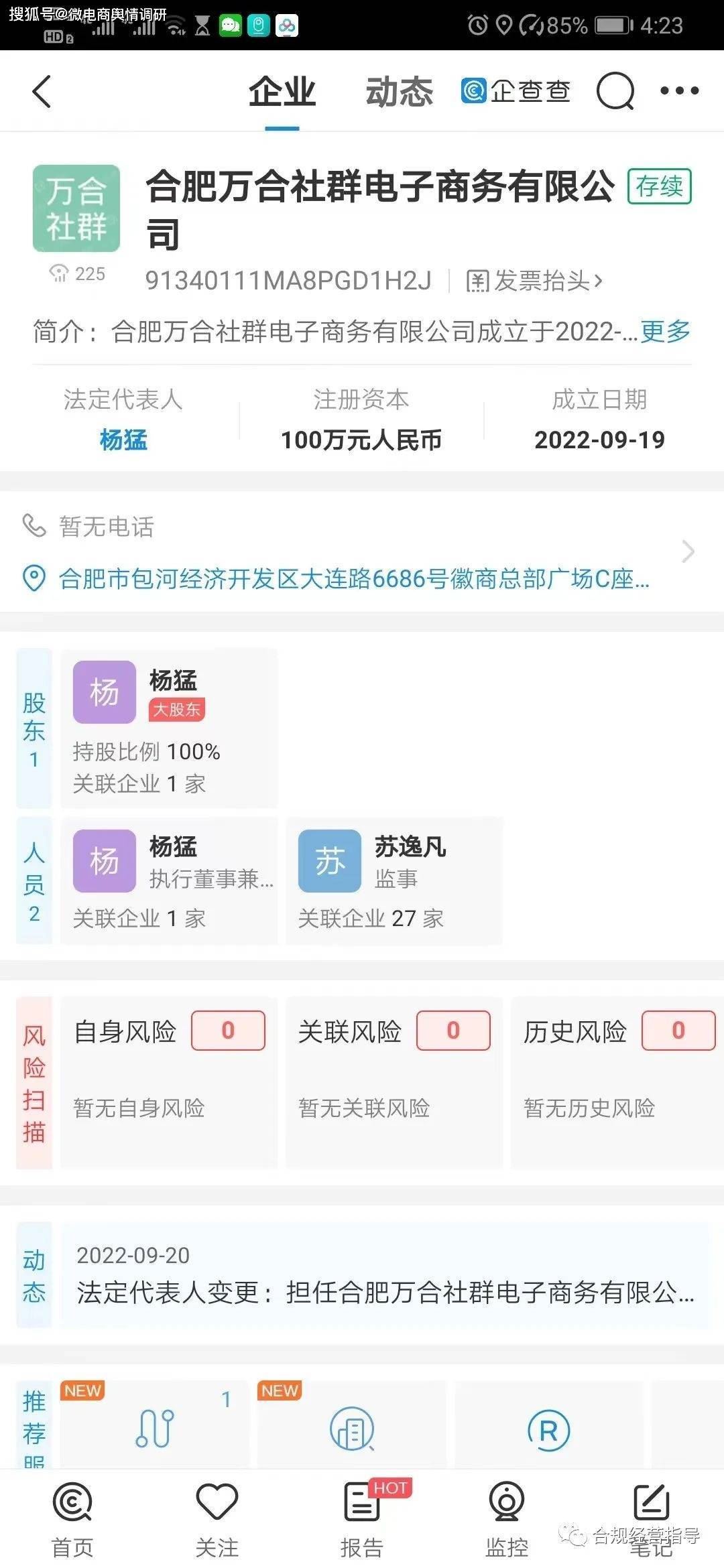Switch to the 动态 tab
This screenshot has height=1568, width=724.
(399, 92)
